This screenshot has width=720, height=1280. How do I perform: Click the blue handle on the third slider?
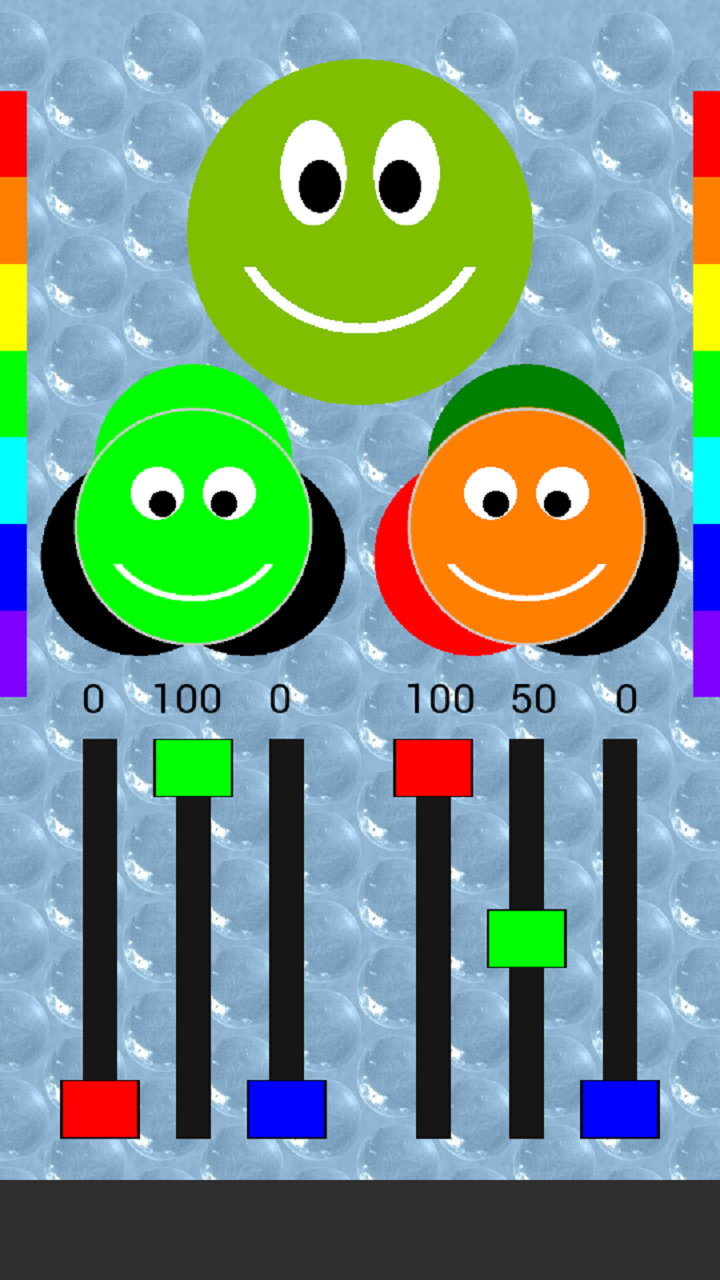click(x=288, y=1110)
